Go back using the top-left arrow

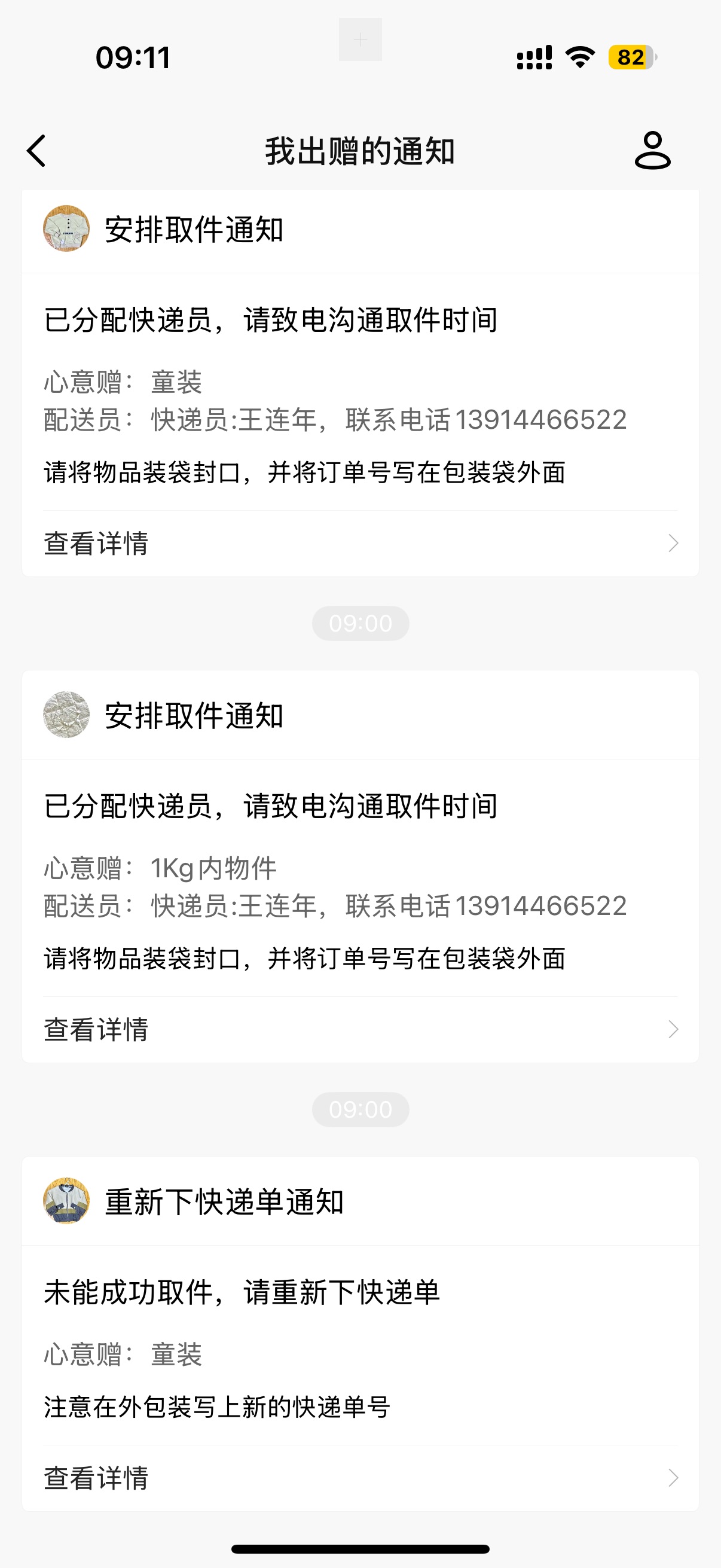coord(36,151)
